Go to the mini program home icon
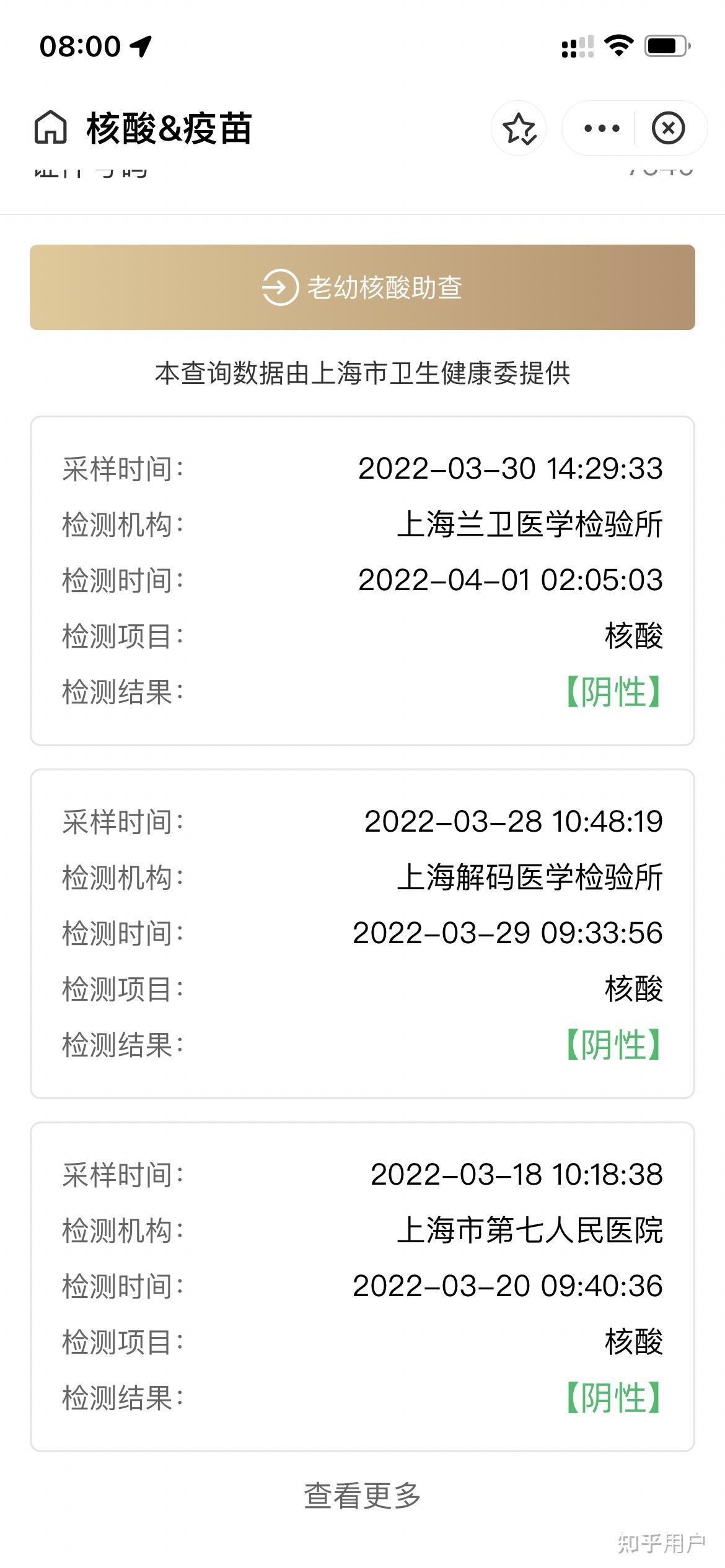The height and width of the screenshot is (1568, 725). pyautogui.click(x=50, y=128)
